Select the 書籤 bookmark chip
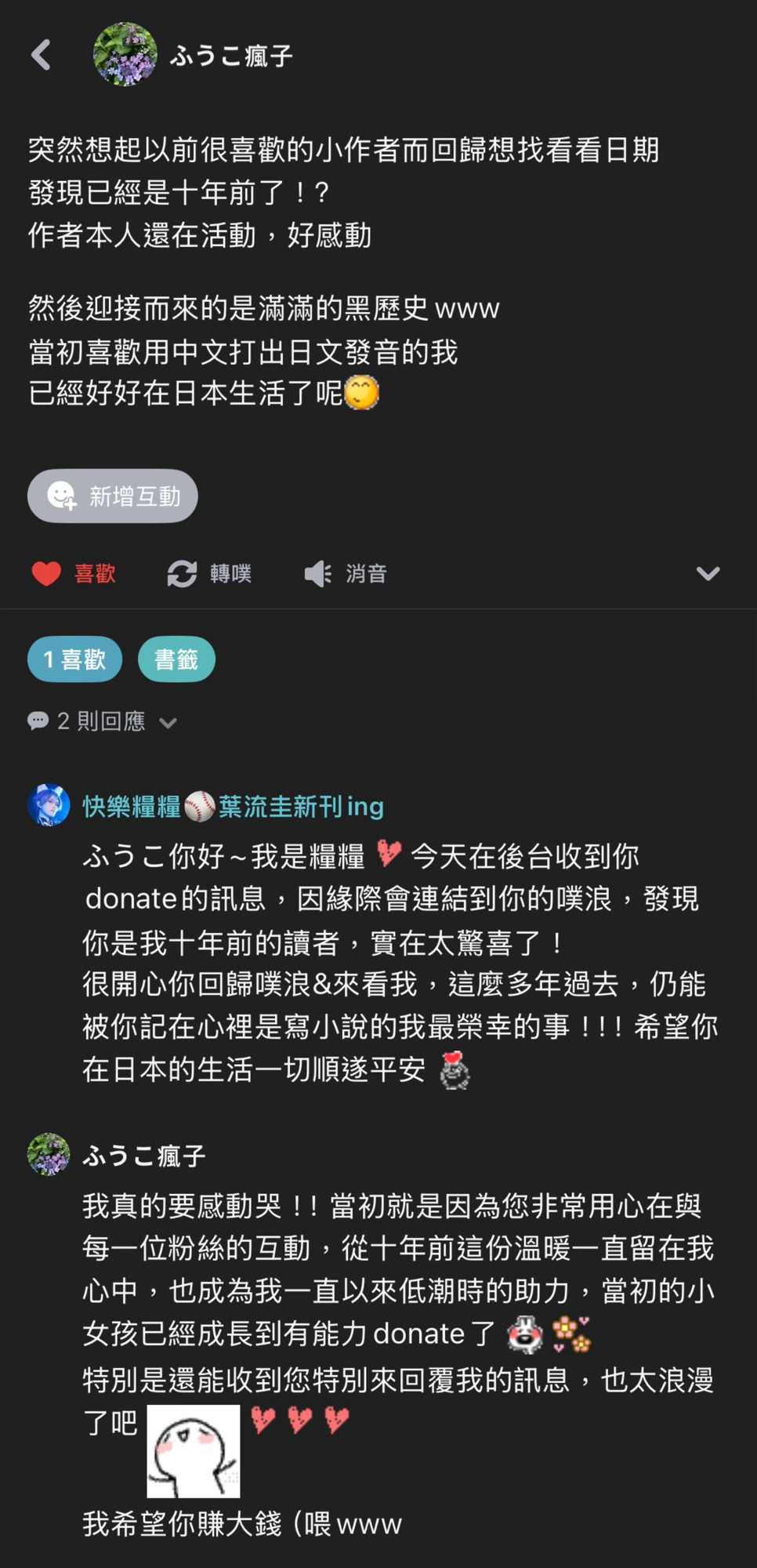This screenshot has width=757, height=1568. pyautogui.click(x=176, y=659)
